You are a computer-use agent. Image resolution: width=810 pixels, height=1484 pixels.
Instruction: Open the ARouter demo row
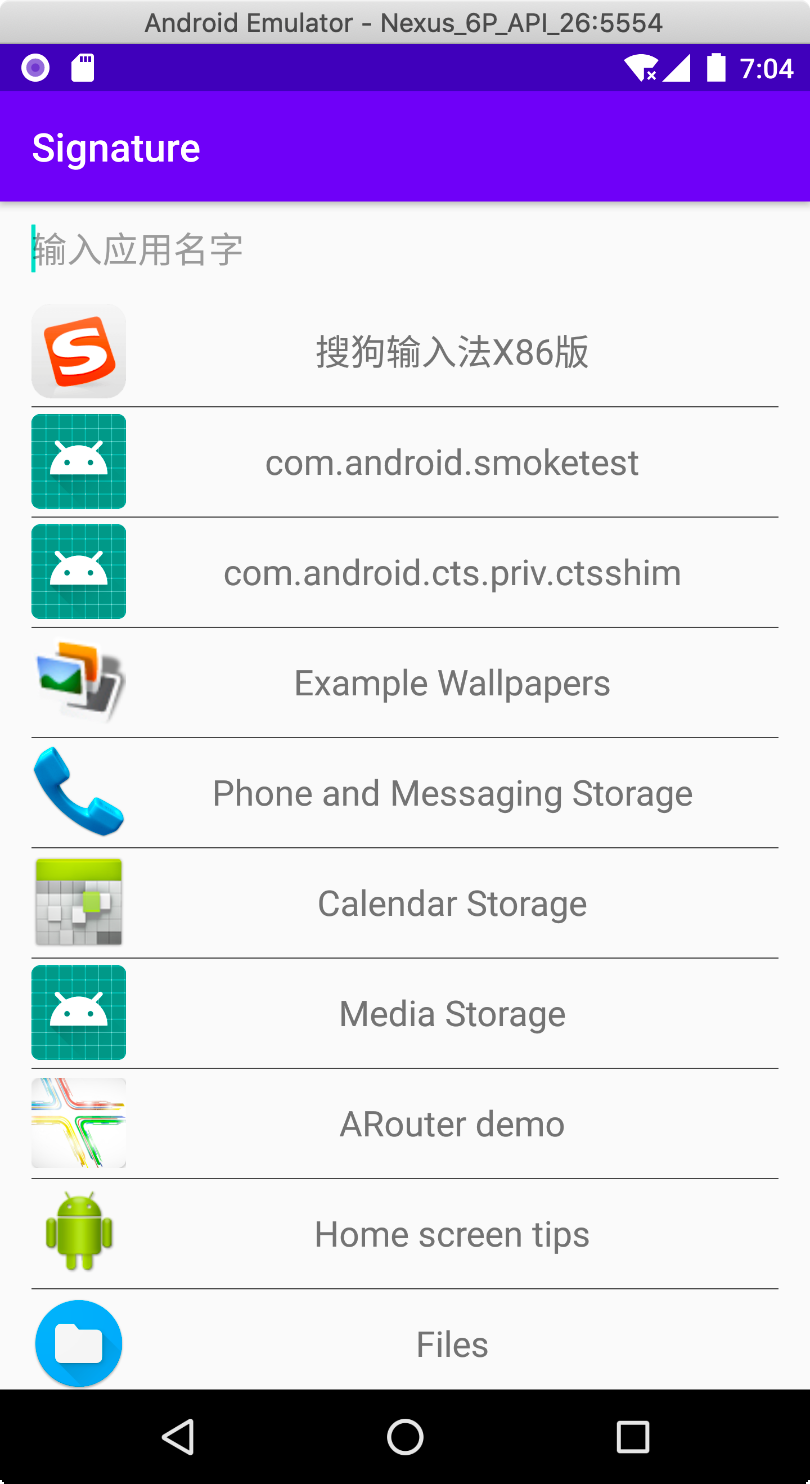click(x=452, y=1124)
